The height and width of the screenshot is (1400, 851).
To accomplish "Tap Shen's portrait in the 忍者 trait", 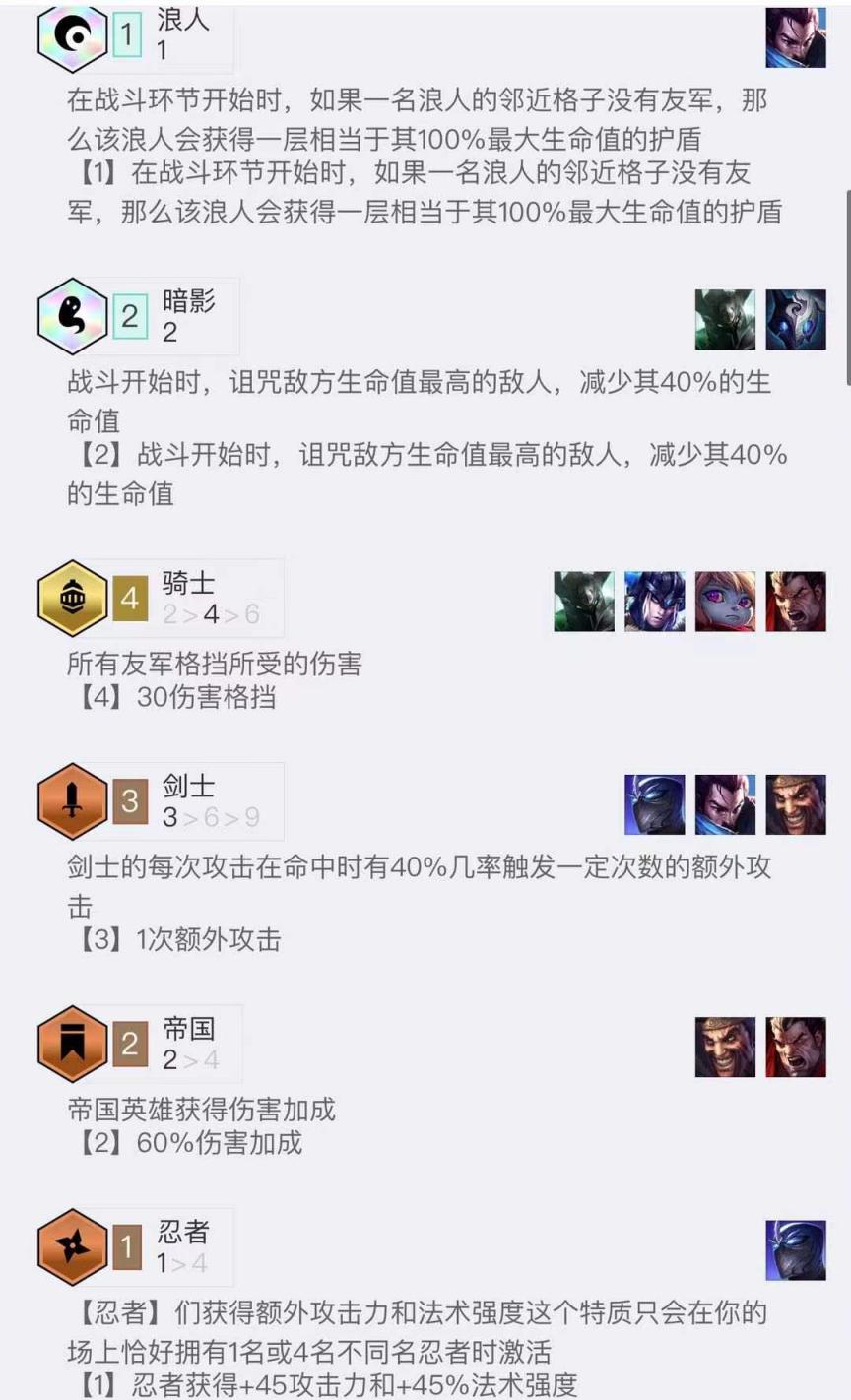I will tap(796, 1249).
